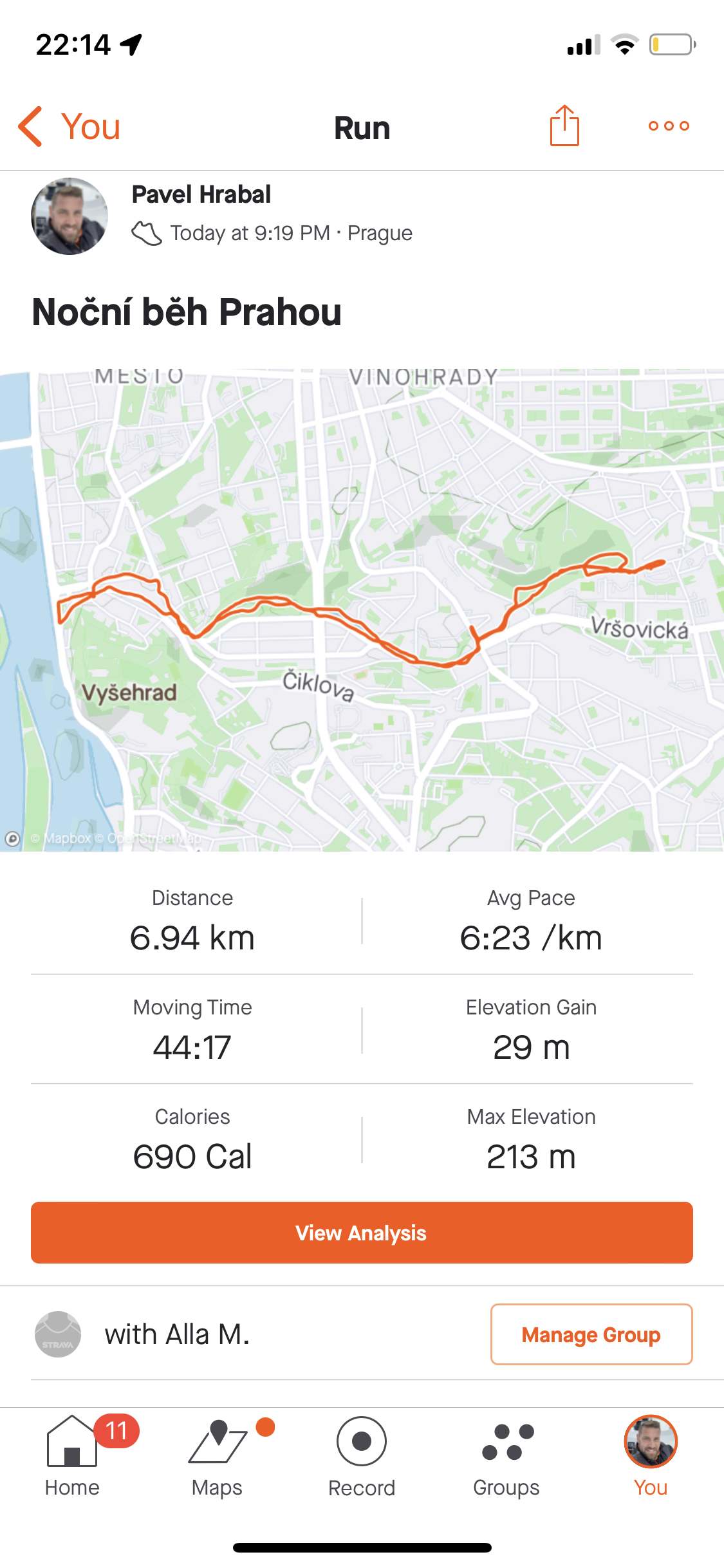Open the group activity with Alla M.
This screenshot has width=724, height=1568.
coord(177,1334)
